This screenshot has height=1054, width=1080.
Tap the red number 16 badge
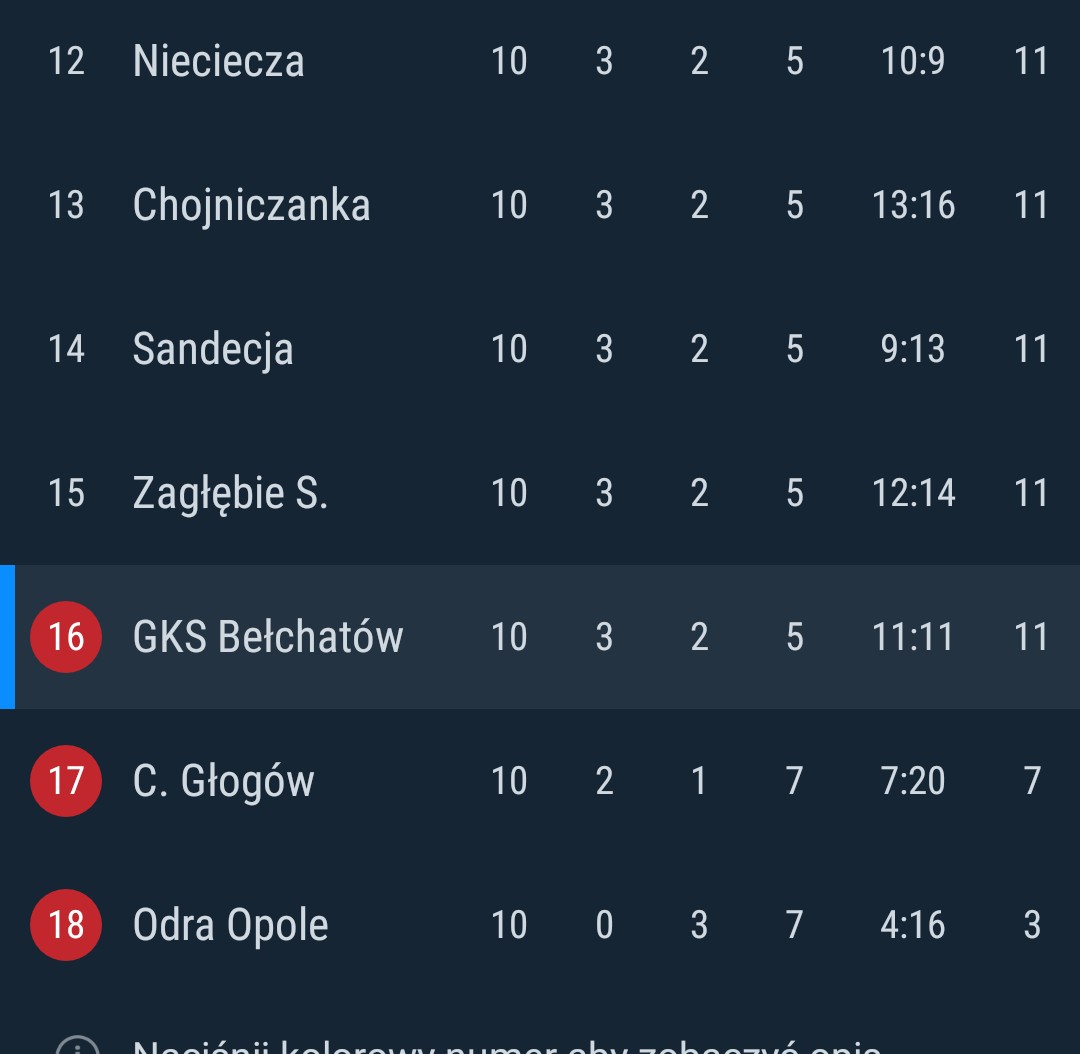66,637
